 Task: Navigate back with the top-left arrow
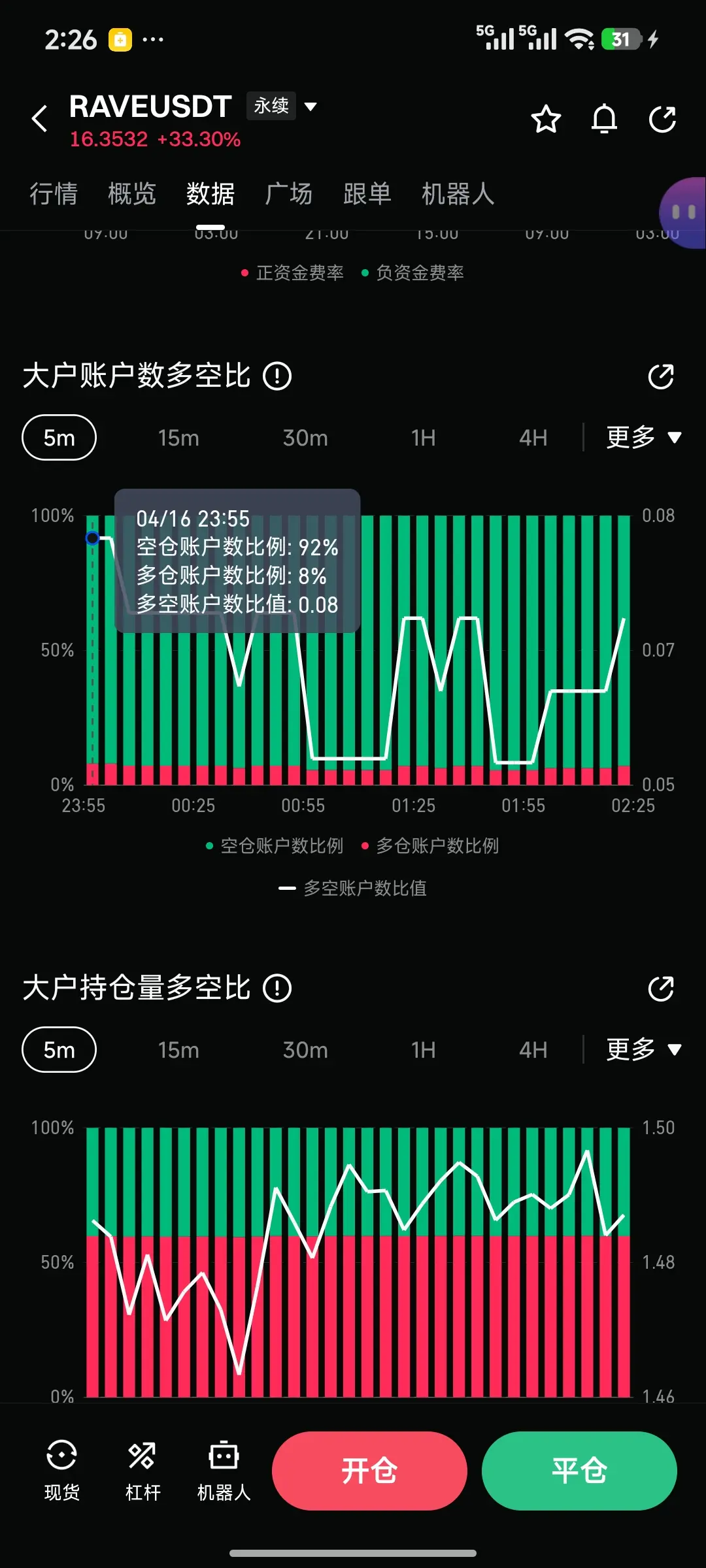pyautogui.click(x=39, y=120)
